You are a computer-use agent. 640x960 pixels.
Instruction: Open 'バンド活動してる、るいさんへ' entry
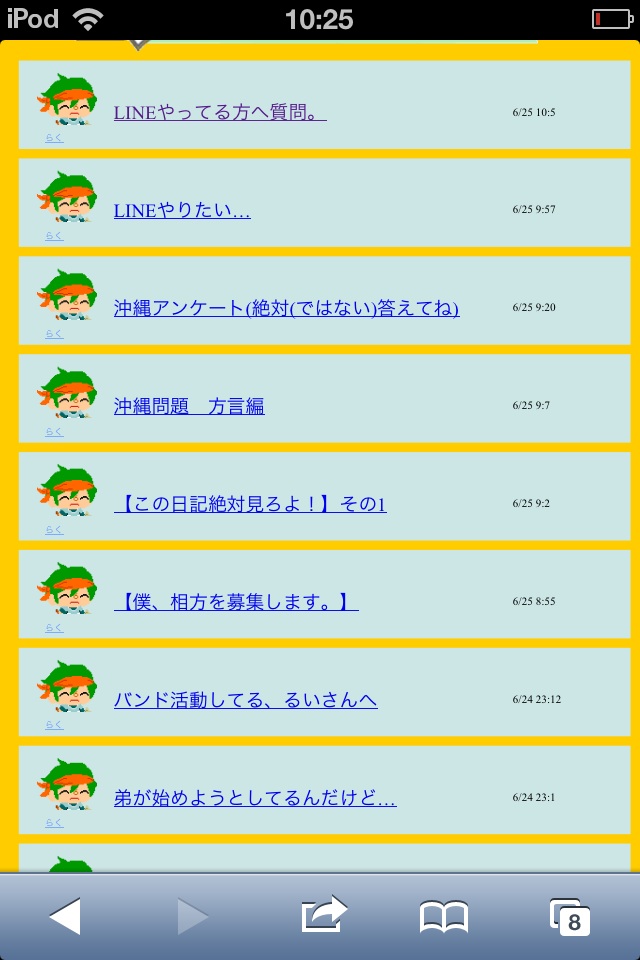[x=245, y=701]
